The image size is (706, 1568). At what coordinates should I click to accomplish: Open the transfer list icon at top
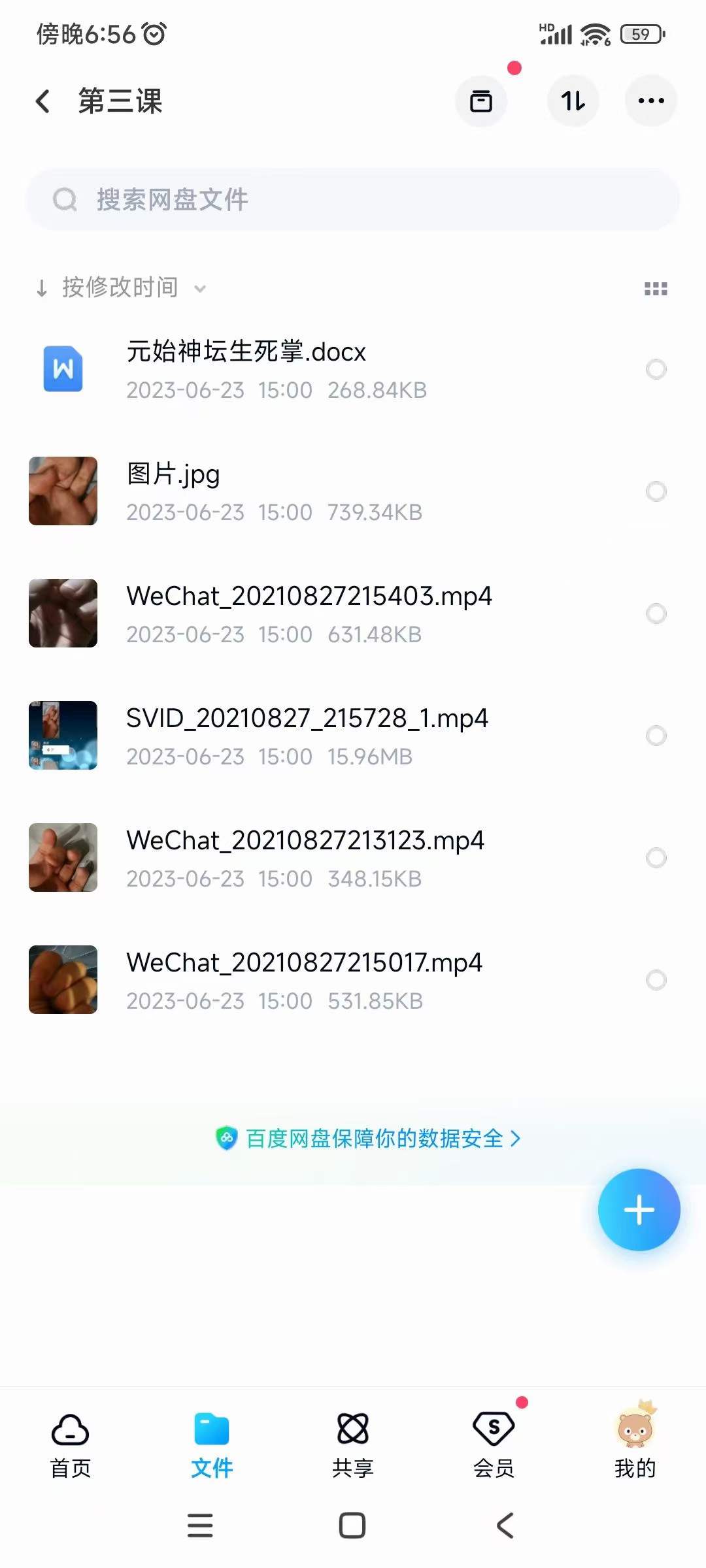point(481,101)
